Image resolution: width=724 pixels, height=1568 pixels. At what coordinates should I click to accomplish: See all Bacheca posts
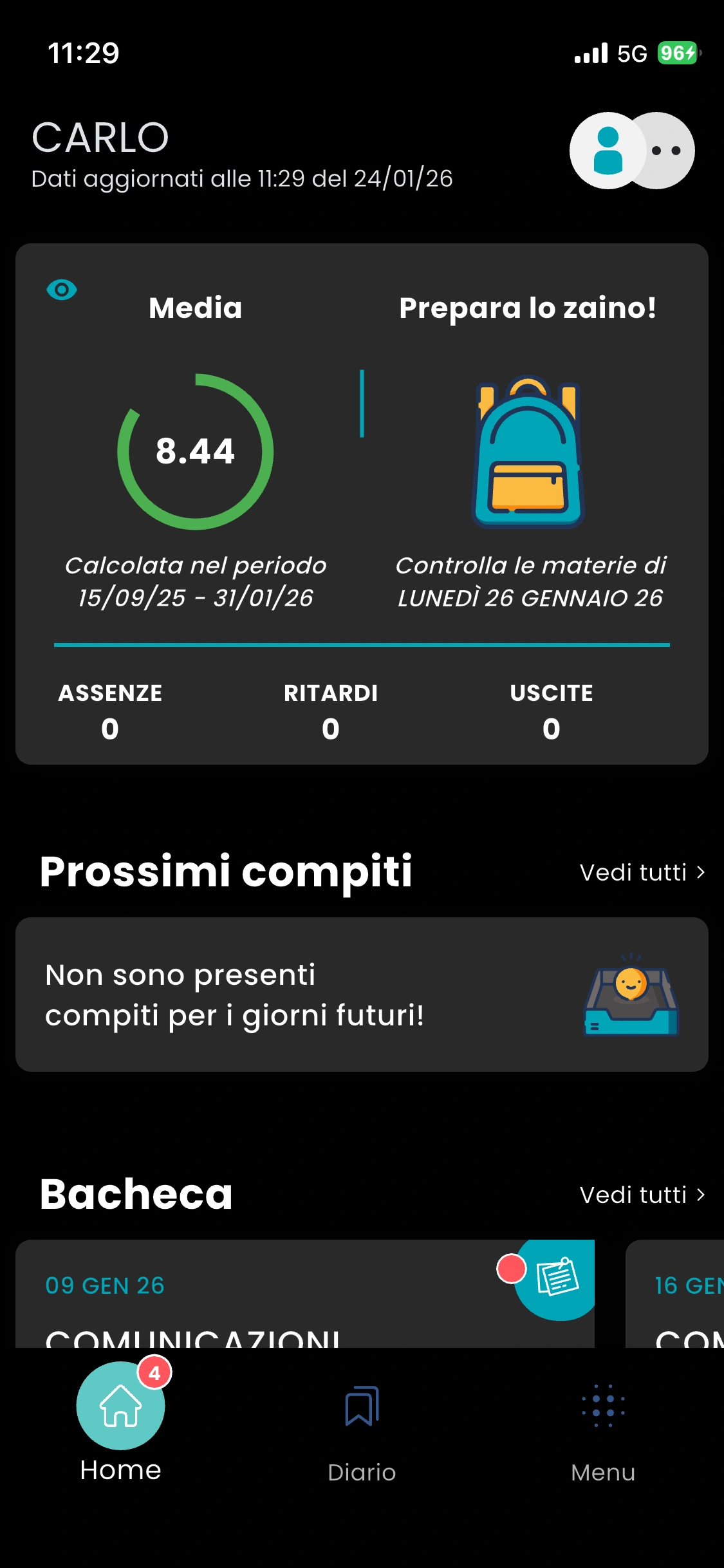click(x=642, y=1195)
